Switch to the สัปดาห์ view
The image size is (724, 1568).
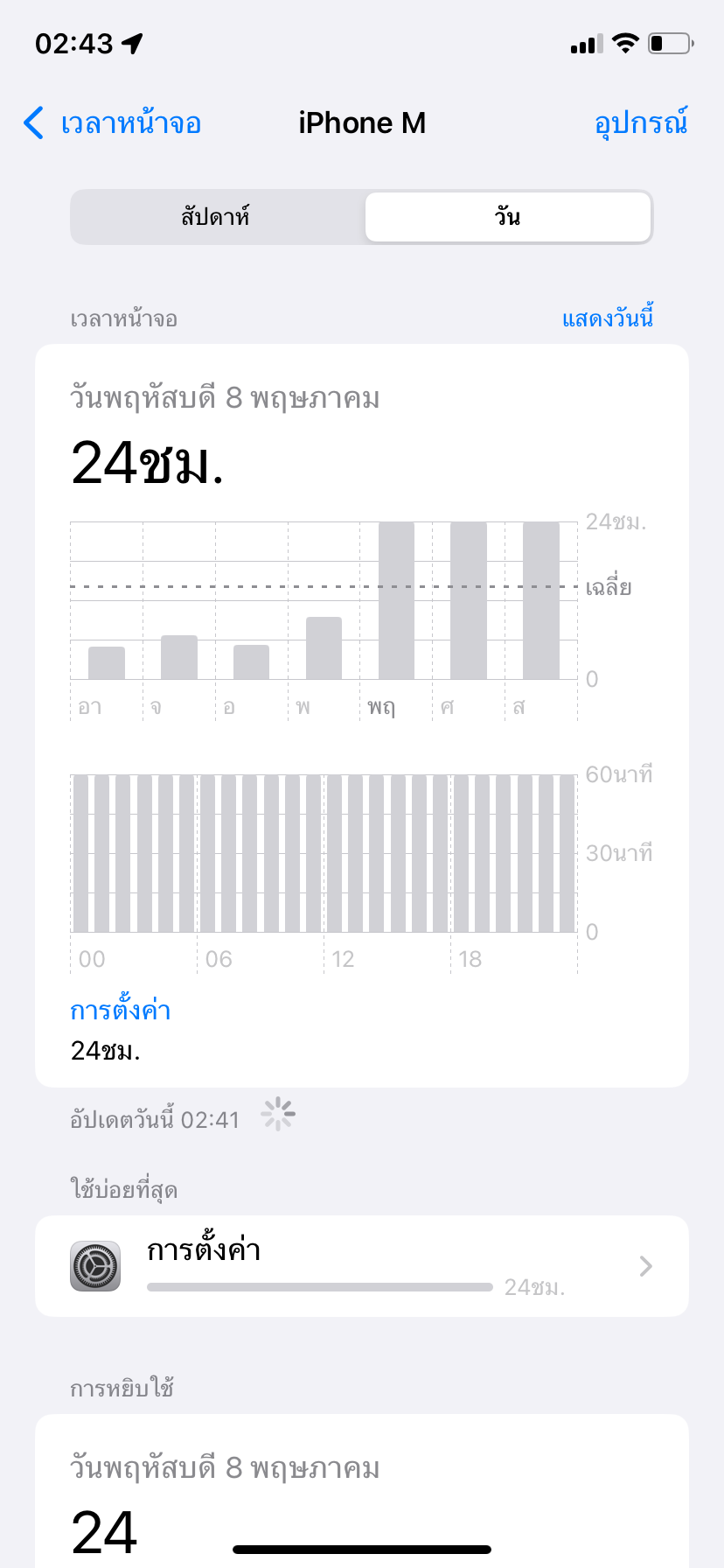(x=216, y=216)
